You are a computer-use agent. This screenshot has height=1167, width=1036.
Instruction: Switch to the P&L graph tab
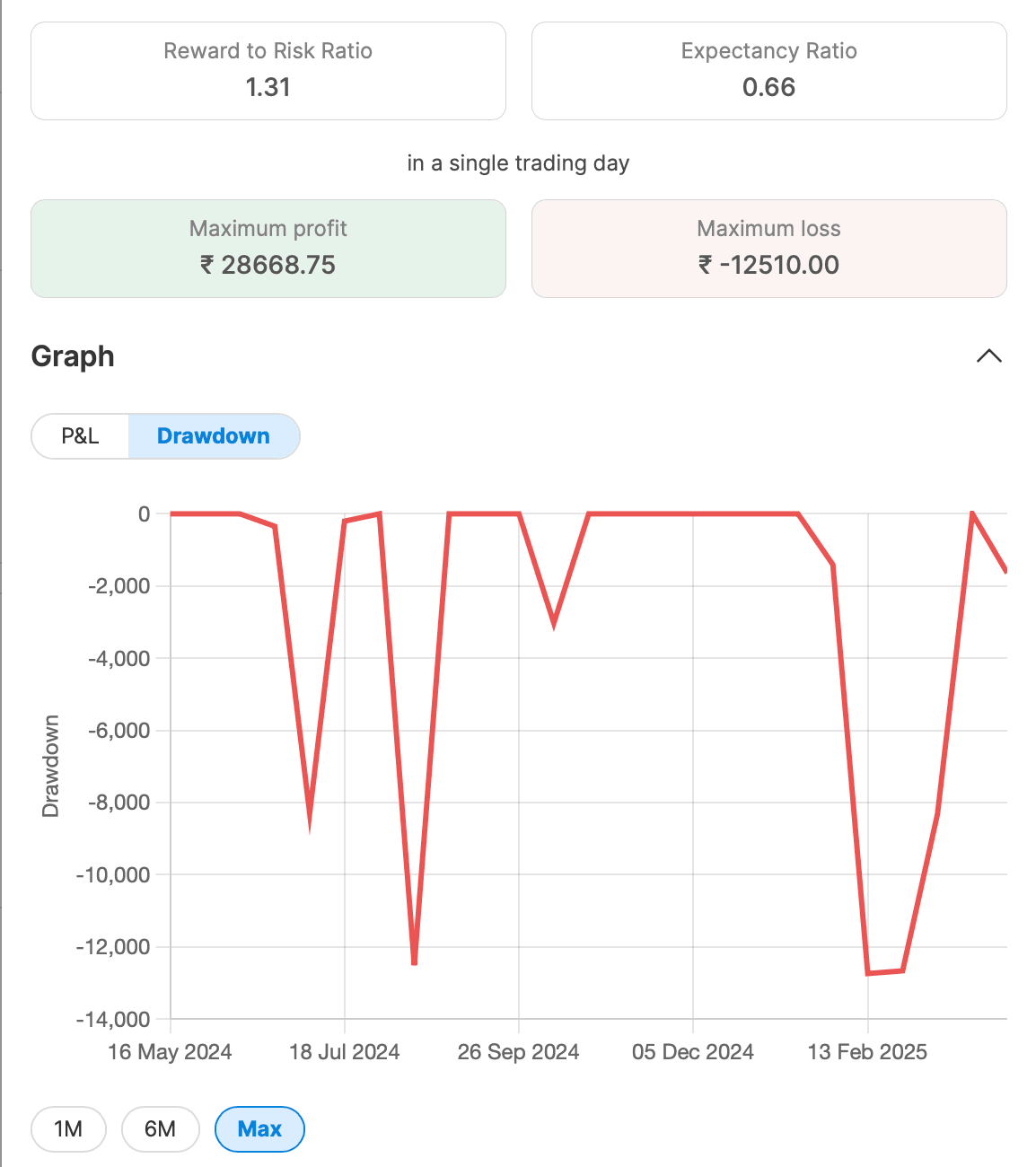[x=81, y=436]
